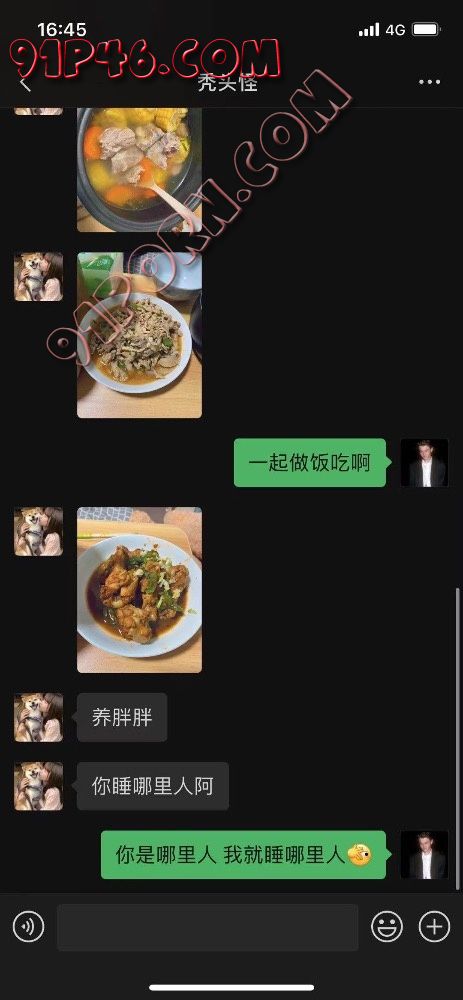View the corn and rib soup photo

[x=139, y=170]
